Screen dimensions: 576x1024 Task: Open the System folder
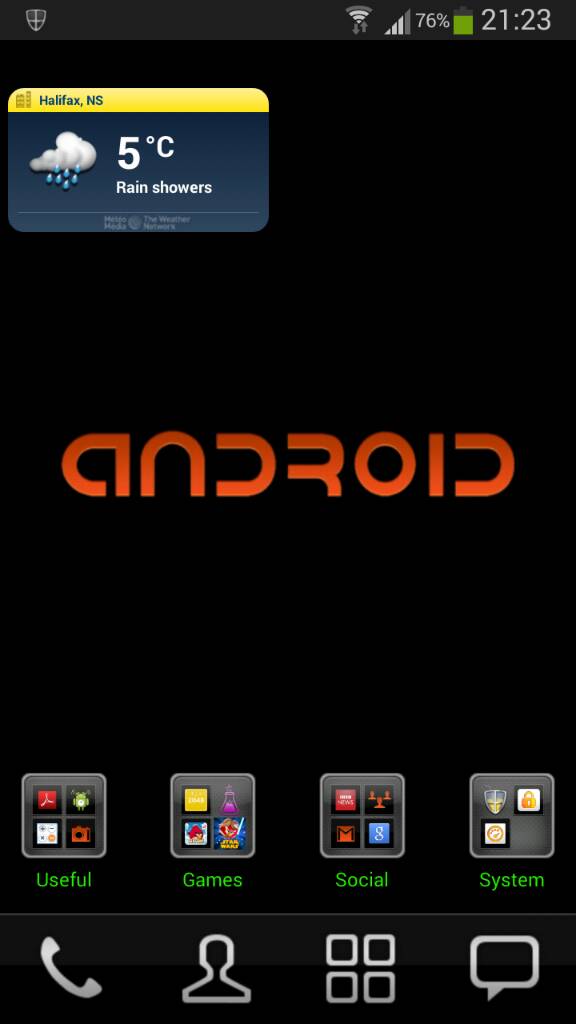512,816
